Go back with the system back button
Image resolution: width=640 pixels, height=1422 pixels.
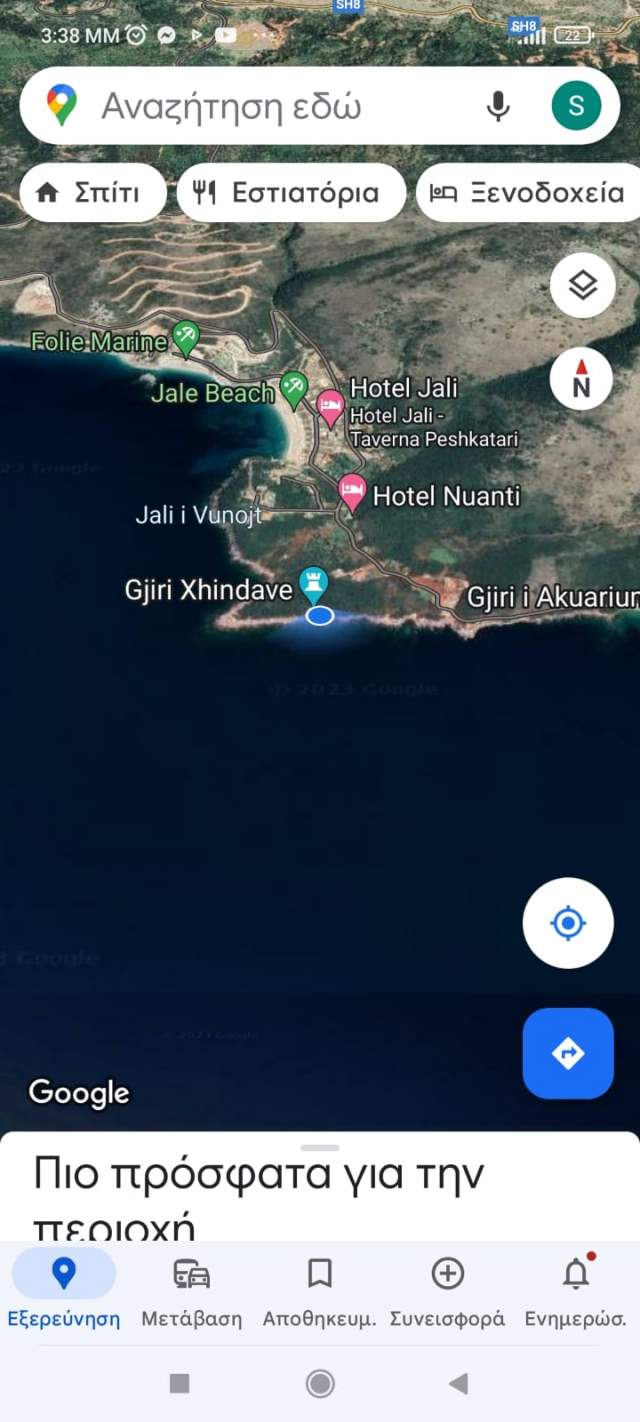pyautogui.click(x=459, y=1384)
